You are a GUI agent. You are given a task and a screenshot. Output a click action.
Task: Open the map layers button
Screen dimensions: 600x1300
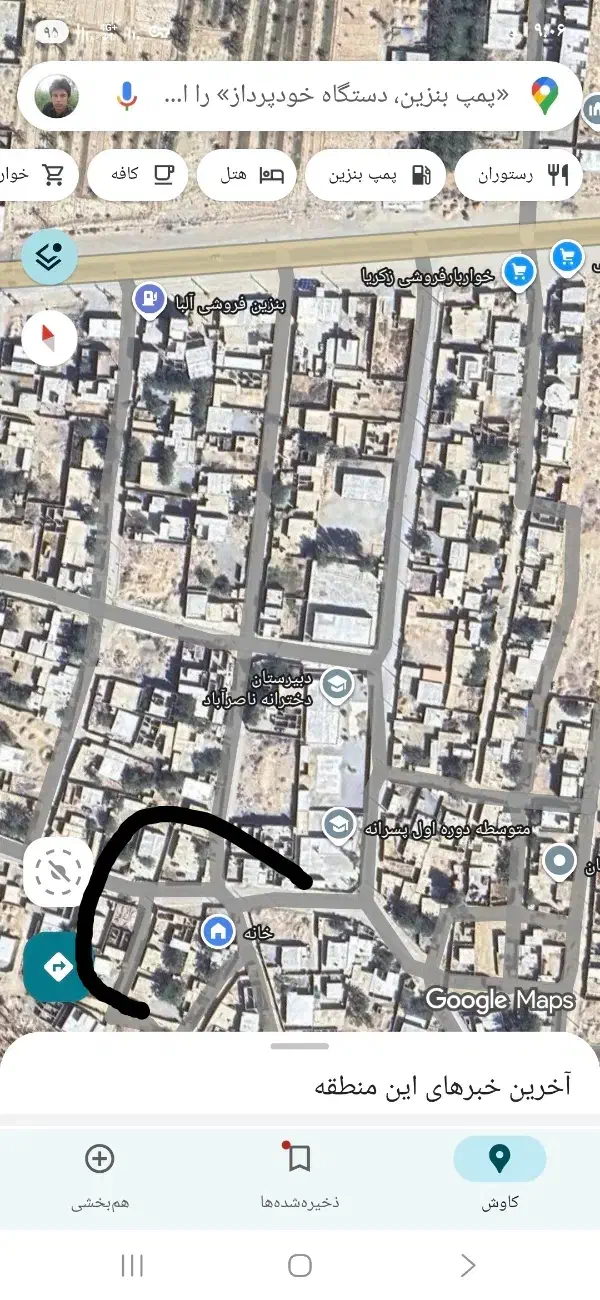pyautogui.click(x=49, y=257)
